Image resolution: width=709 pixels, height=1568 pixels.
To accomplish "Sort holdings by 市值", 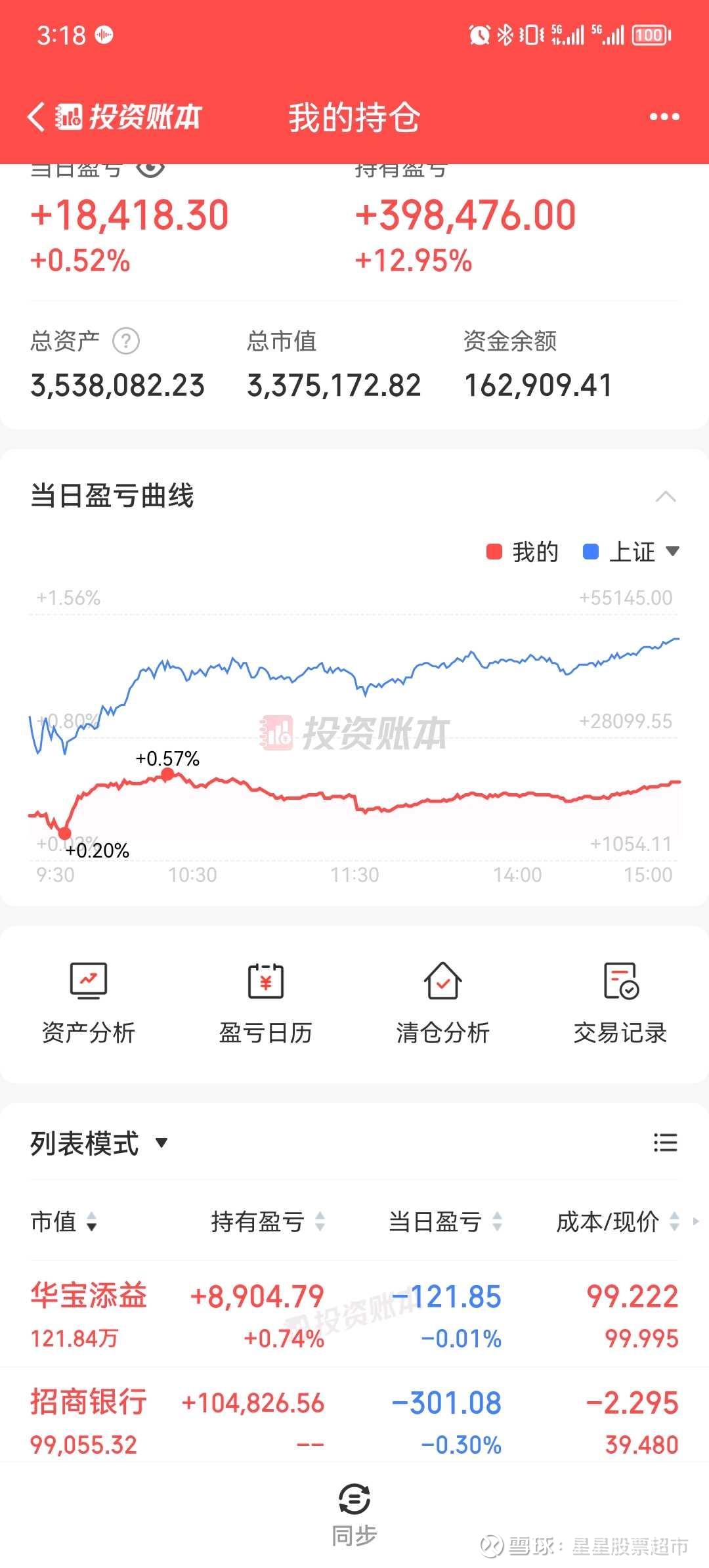I will 64,1222.
